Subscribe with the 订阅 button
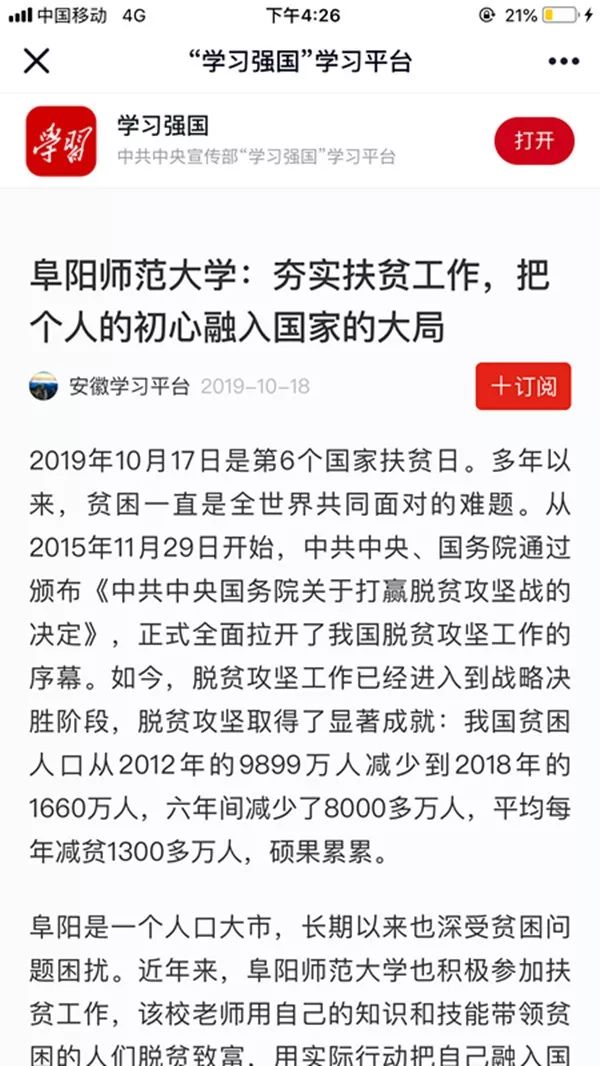 523,386
